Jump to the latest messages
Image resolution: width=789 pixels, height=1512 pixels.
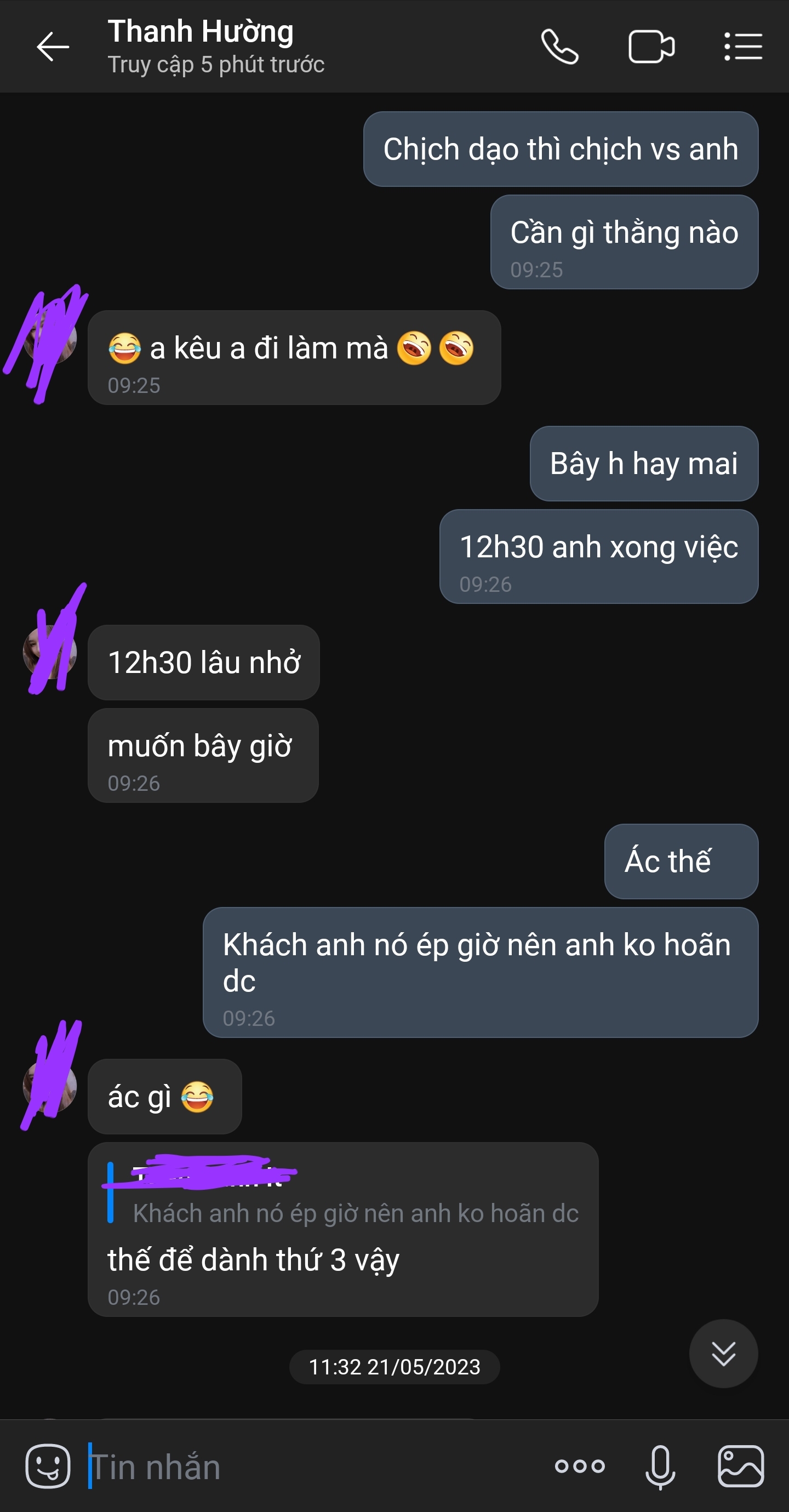point(723,1354)
